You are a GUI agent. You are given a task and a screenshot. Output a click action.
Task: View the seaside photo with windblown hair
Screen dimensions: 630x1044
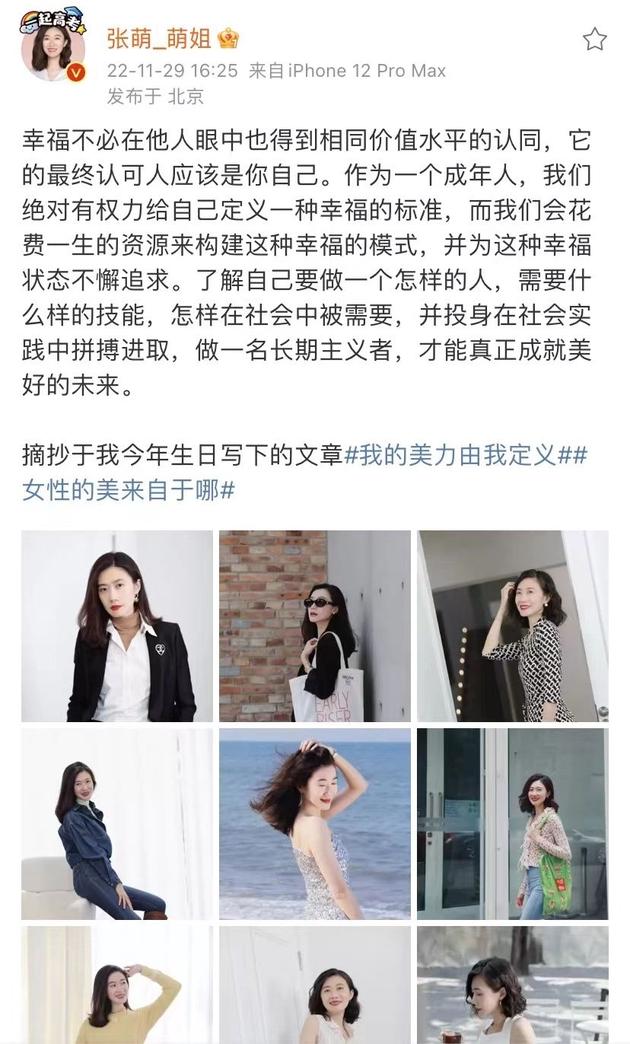pyautogui.click(x=315, y=823)
